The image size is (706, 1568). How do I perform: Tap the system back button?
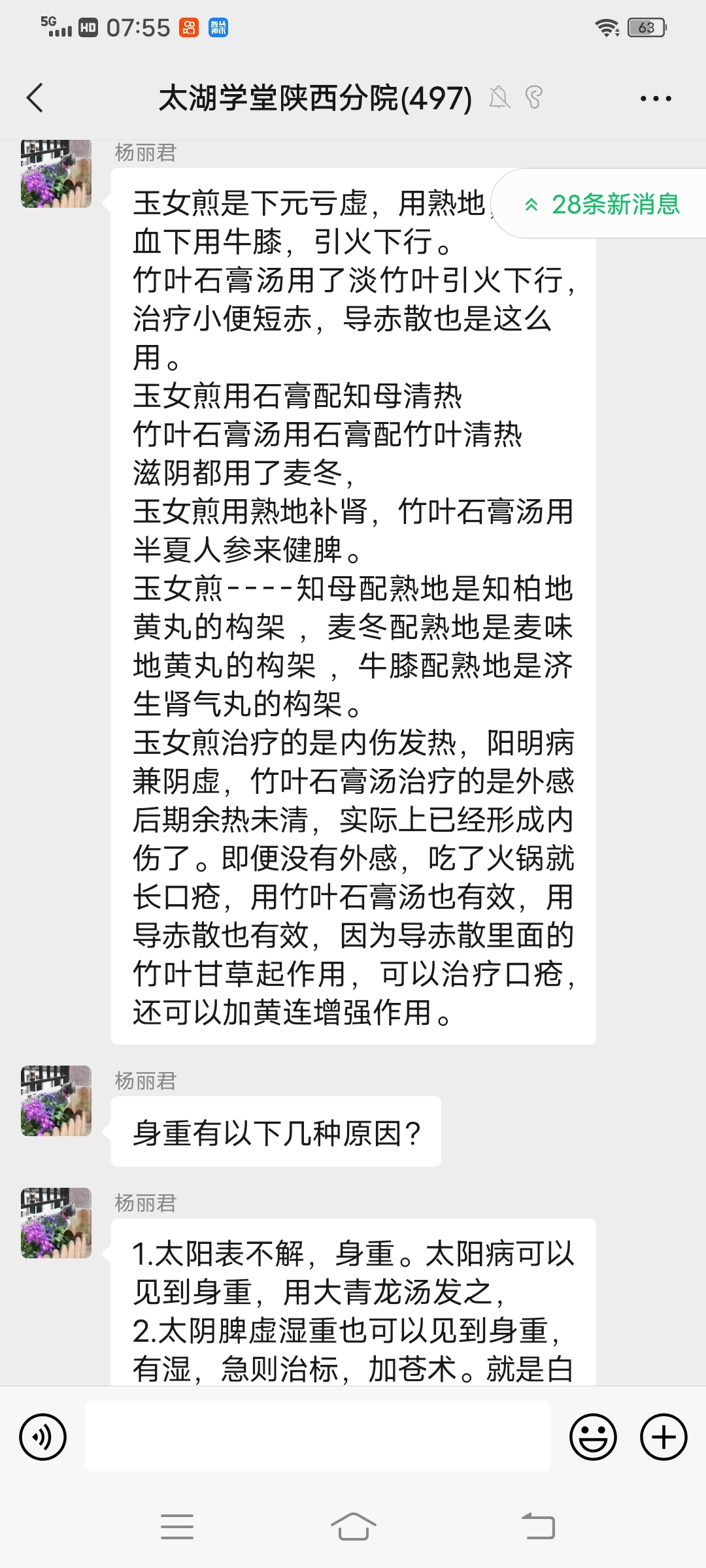click(x=538, y=1527)
